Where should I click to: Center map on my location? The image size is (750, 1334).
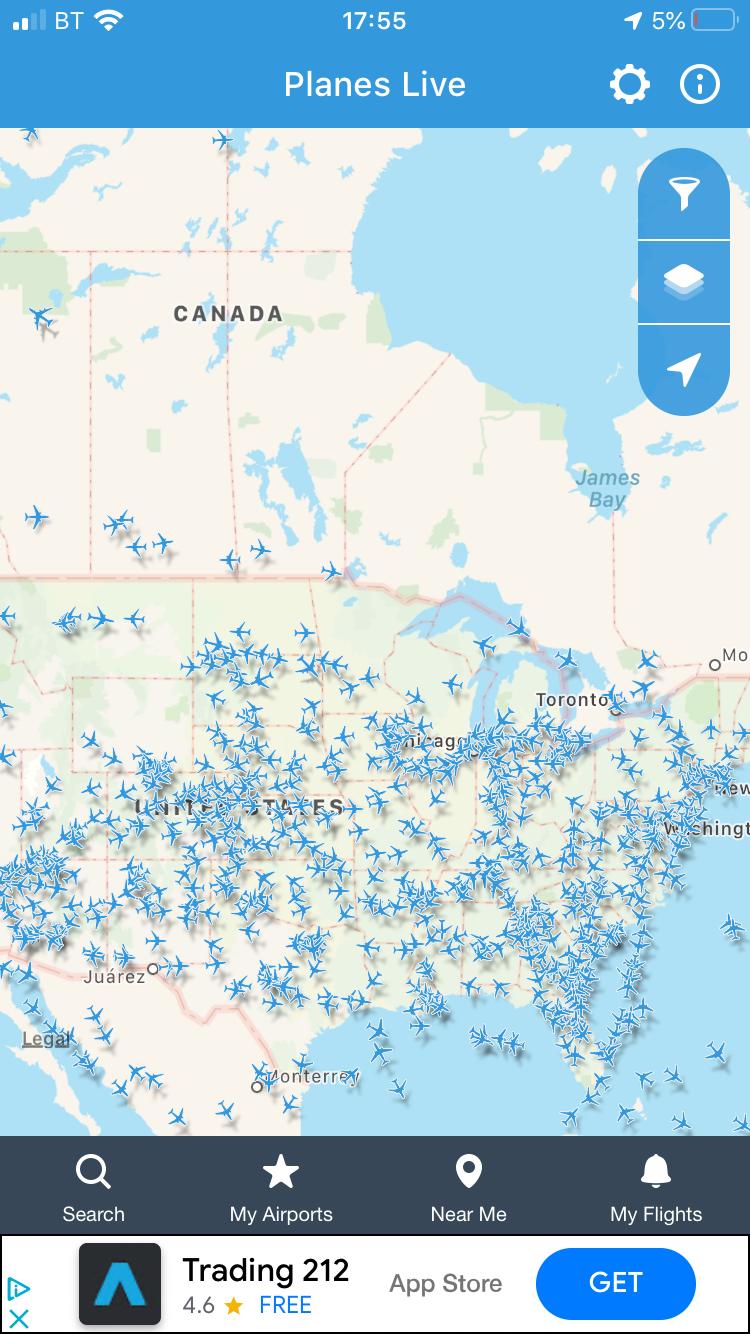[683, 369]
